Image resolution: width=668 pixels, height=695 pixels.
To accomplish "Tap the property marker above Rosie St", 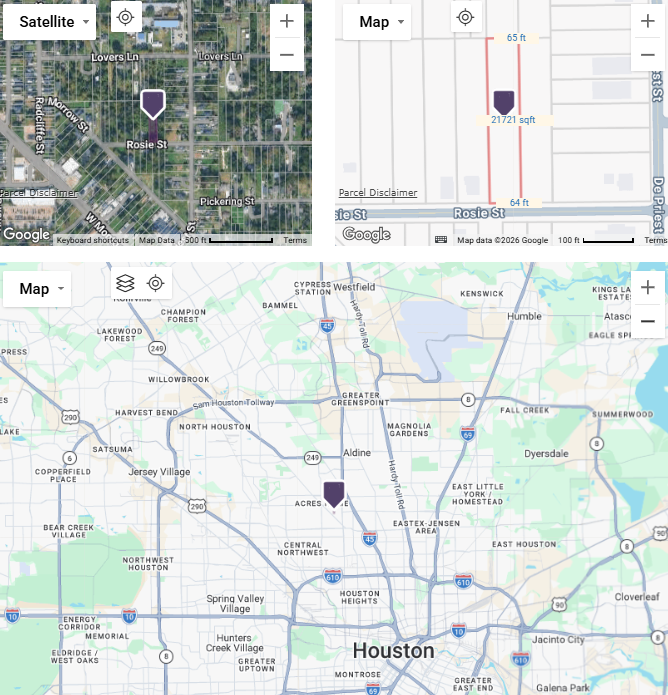I will 153,103.
